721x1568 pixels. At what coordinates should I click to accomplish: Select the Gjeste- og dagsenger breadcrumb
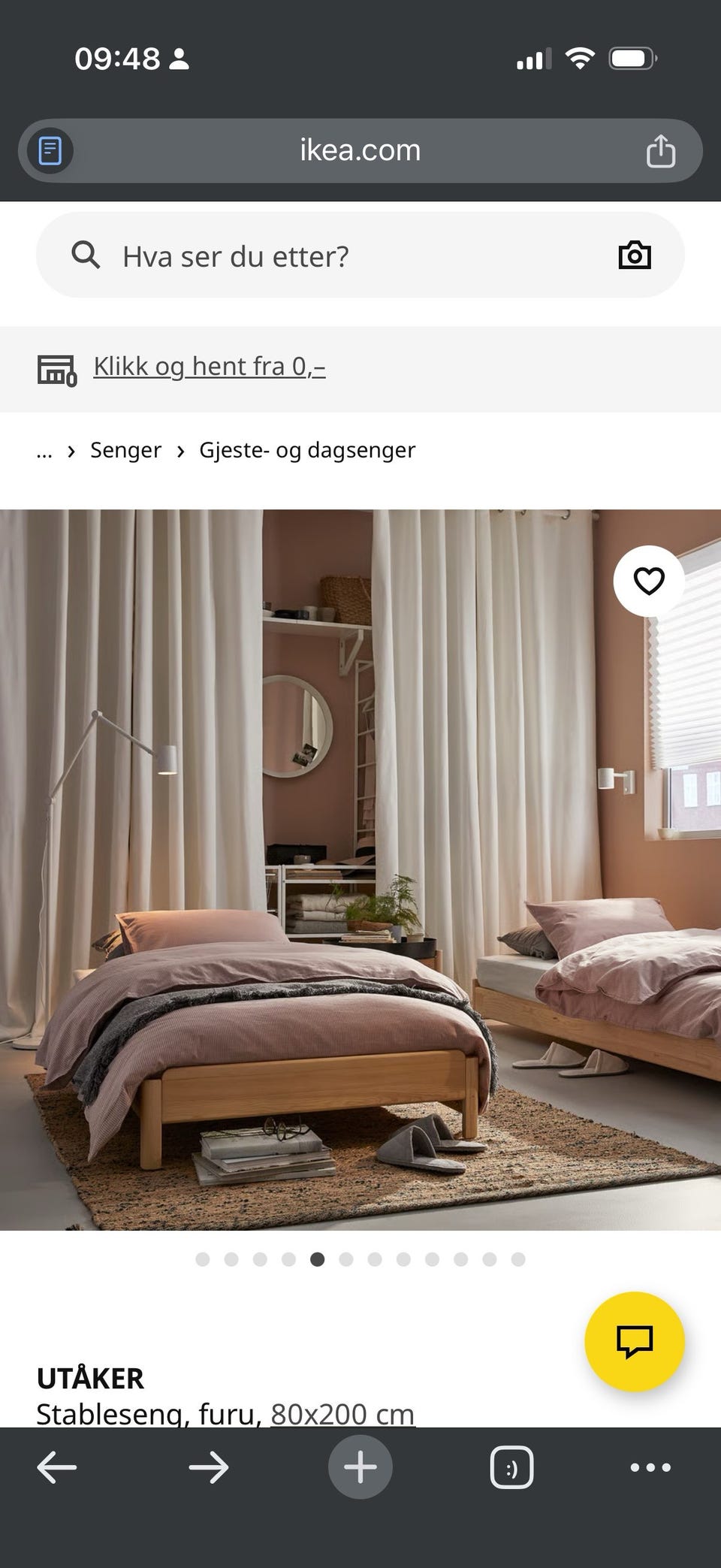(x=306, y=449)
